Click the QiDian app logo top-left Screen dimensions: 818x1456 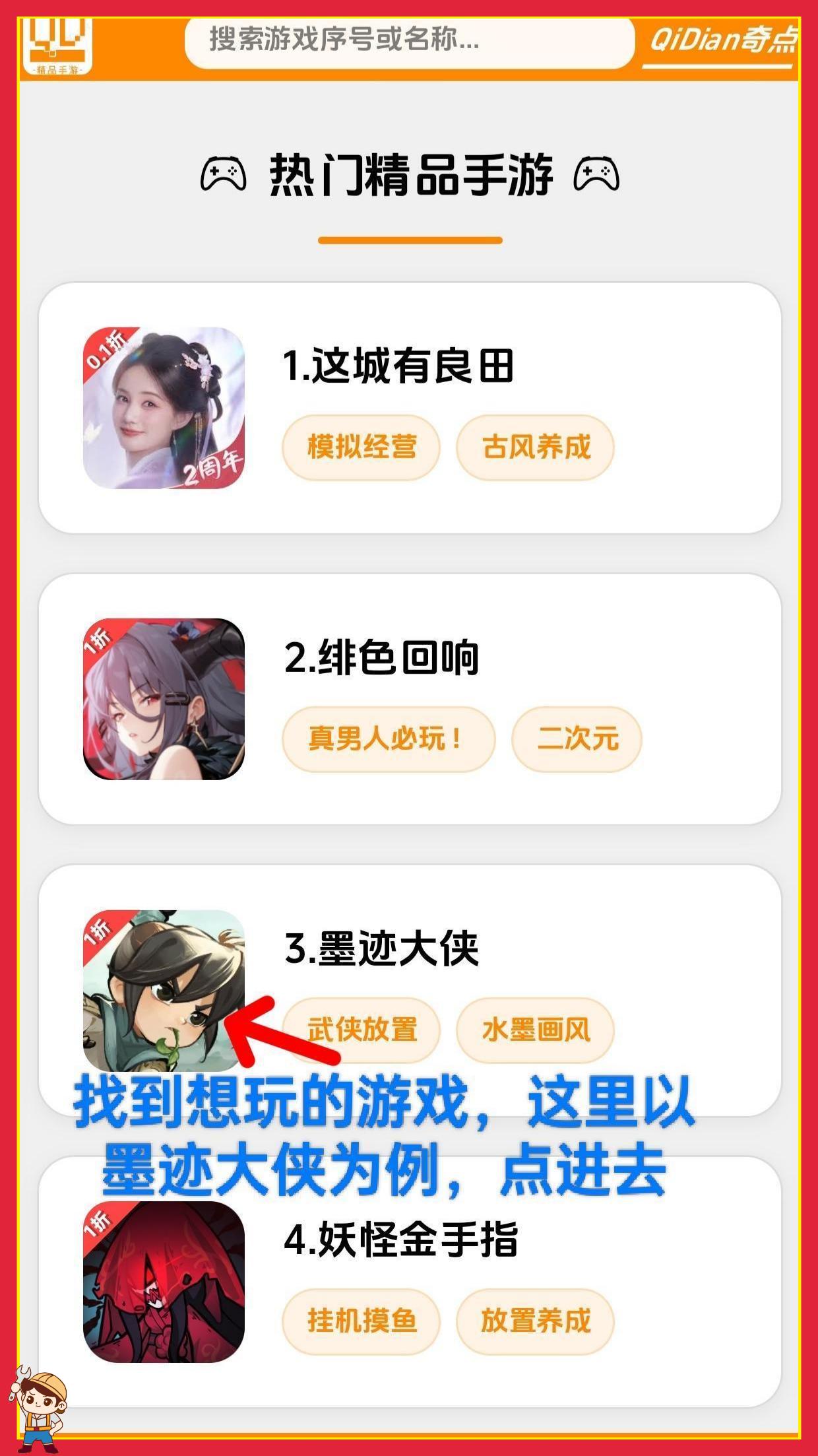56,45
